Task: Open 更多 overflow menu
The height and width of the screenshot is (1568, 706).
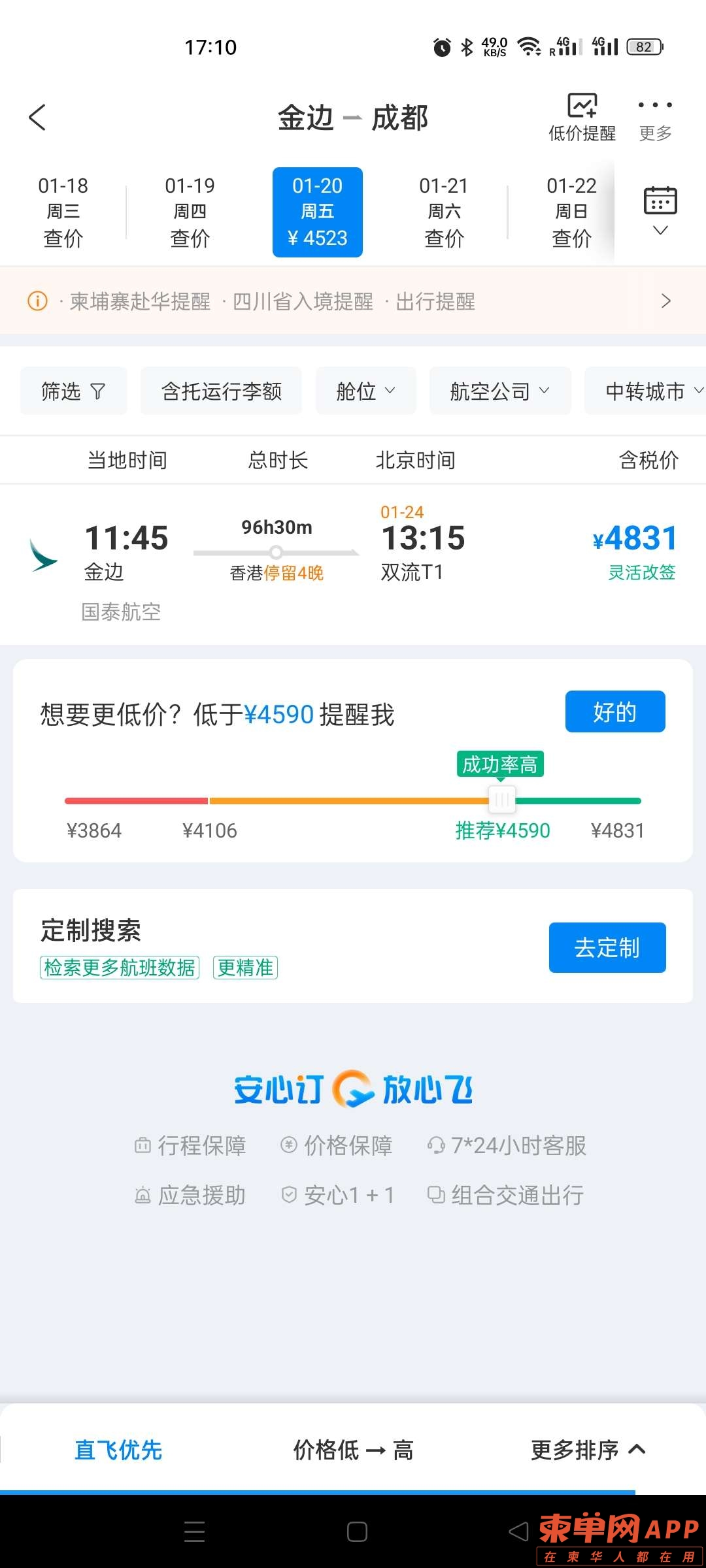Action: coord(655,118)
